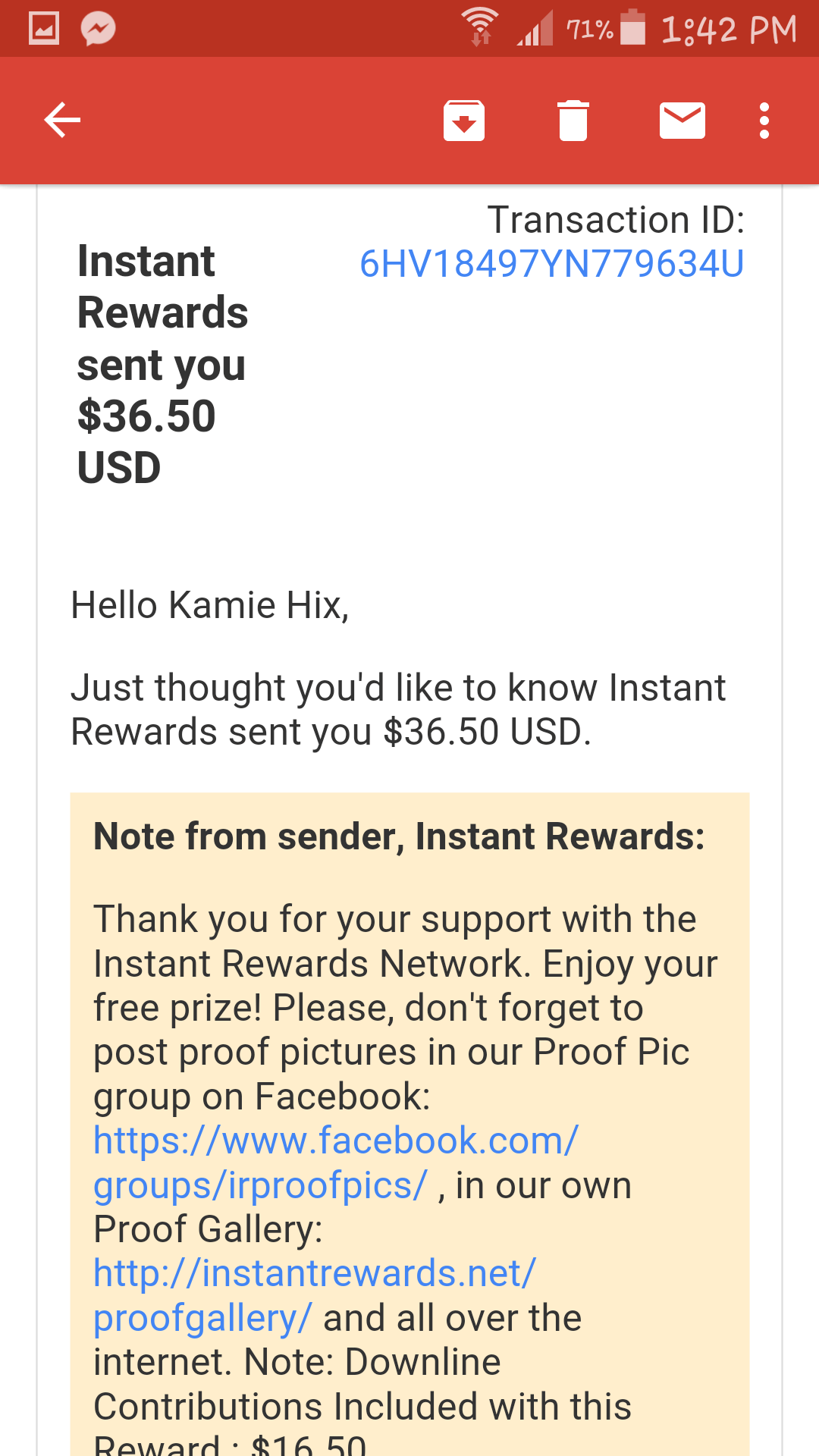Archive this email
The height and width of the screenshot is (1456, 819).
click(464, 121)
